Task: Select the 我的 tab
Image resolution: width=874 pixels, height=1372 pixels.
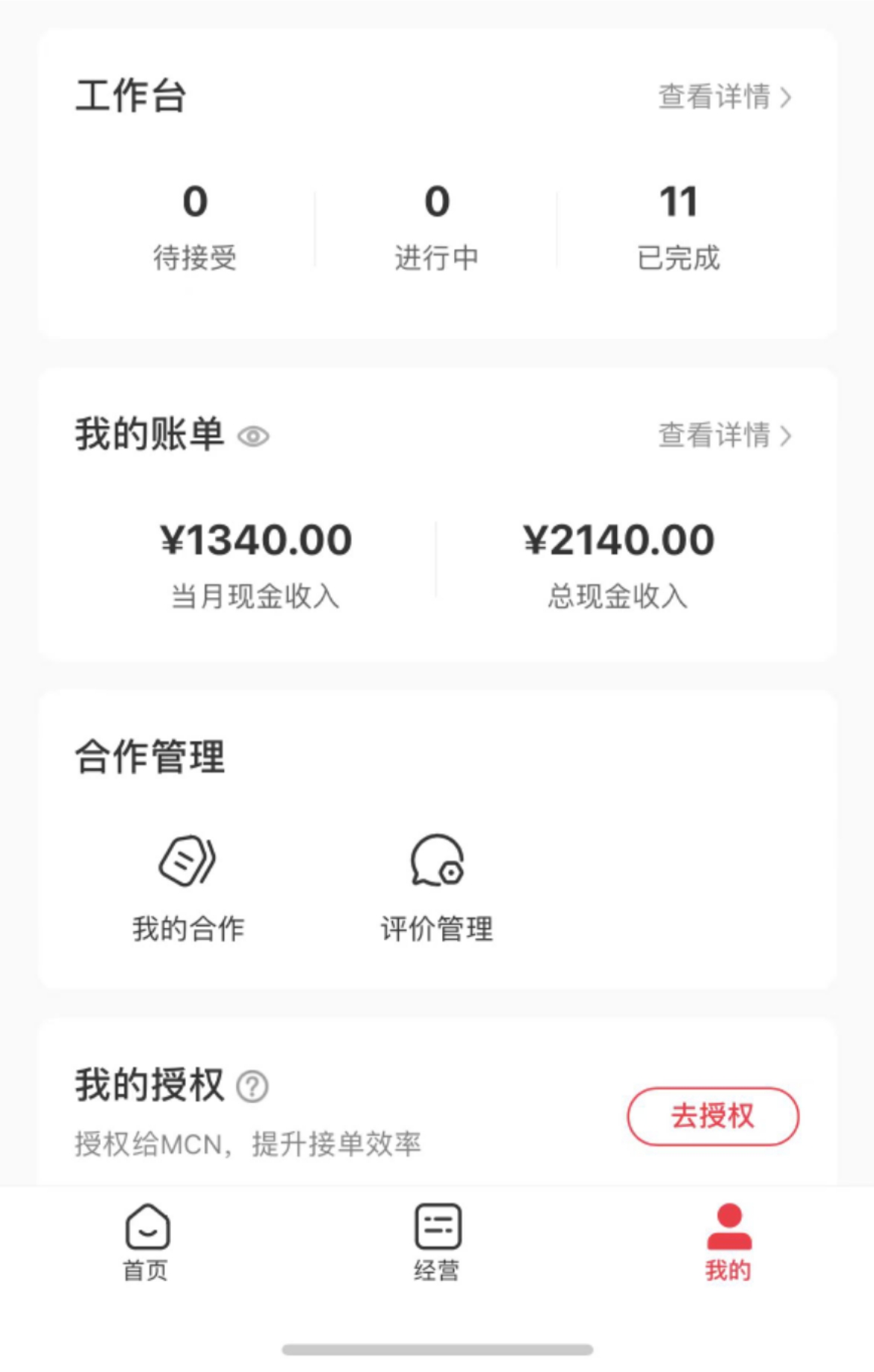Action: click(x=728, y=1242)
